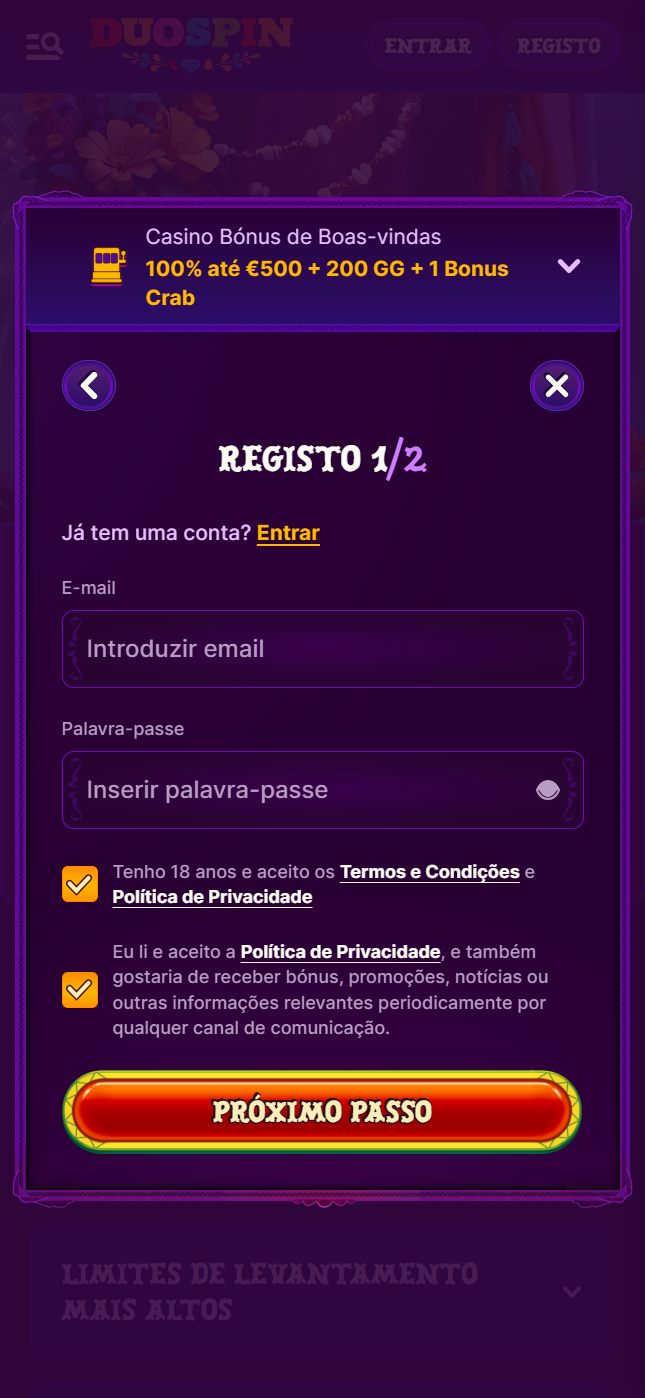Toggle password visibility eye icon
Screen dimensions: 645x1398
tap(547, 790)
